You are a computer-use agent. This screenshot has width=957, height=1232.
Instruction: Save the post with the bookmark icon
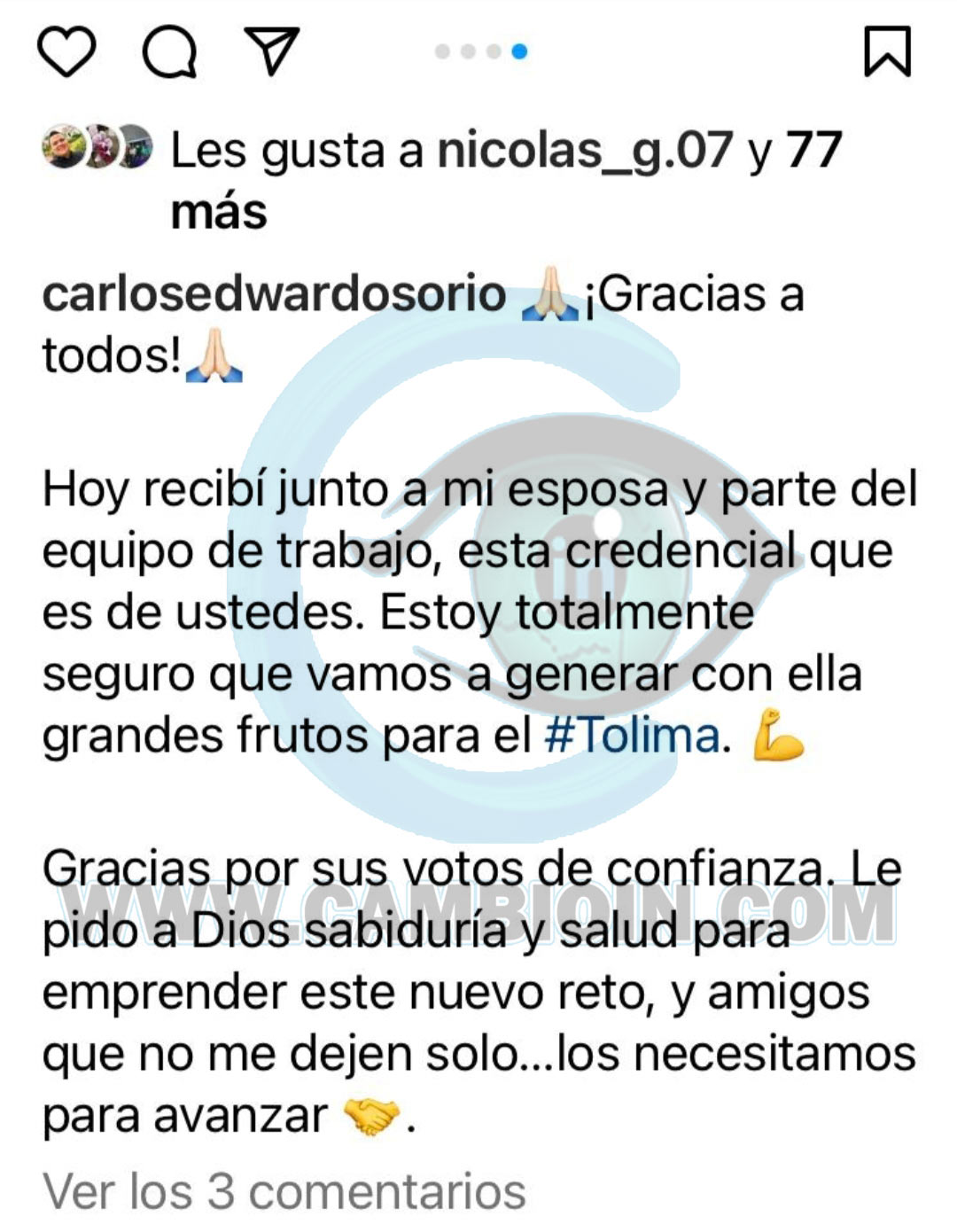tap(887, 51)
